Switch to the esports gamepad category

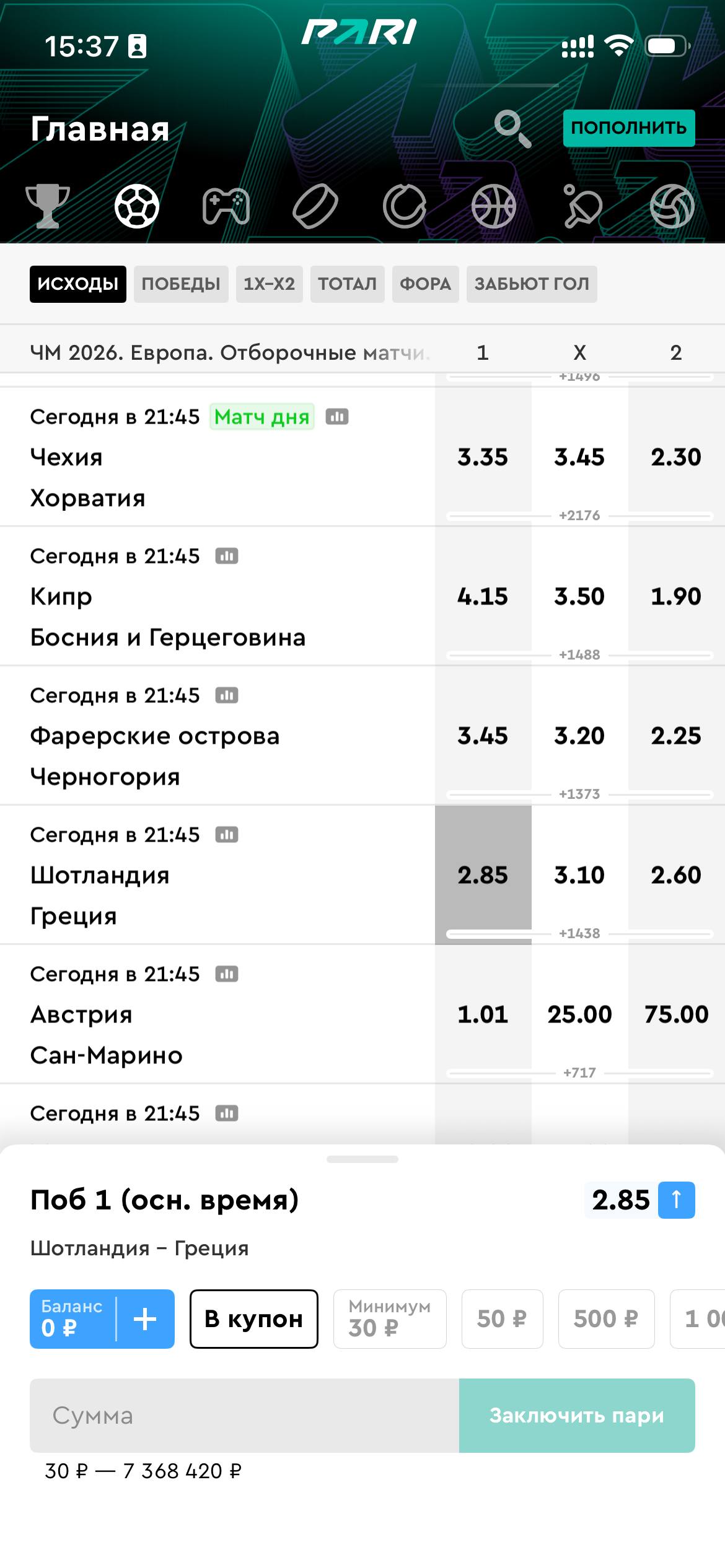tap(226, 206)
